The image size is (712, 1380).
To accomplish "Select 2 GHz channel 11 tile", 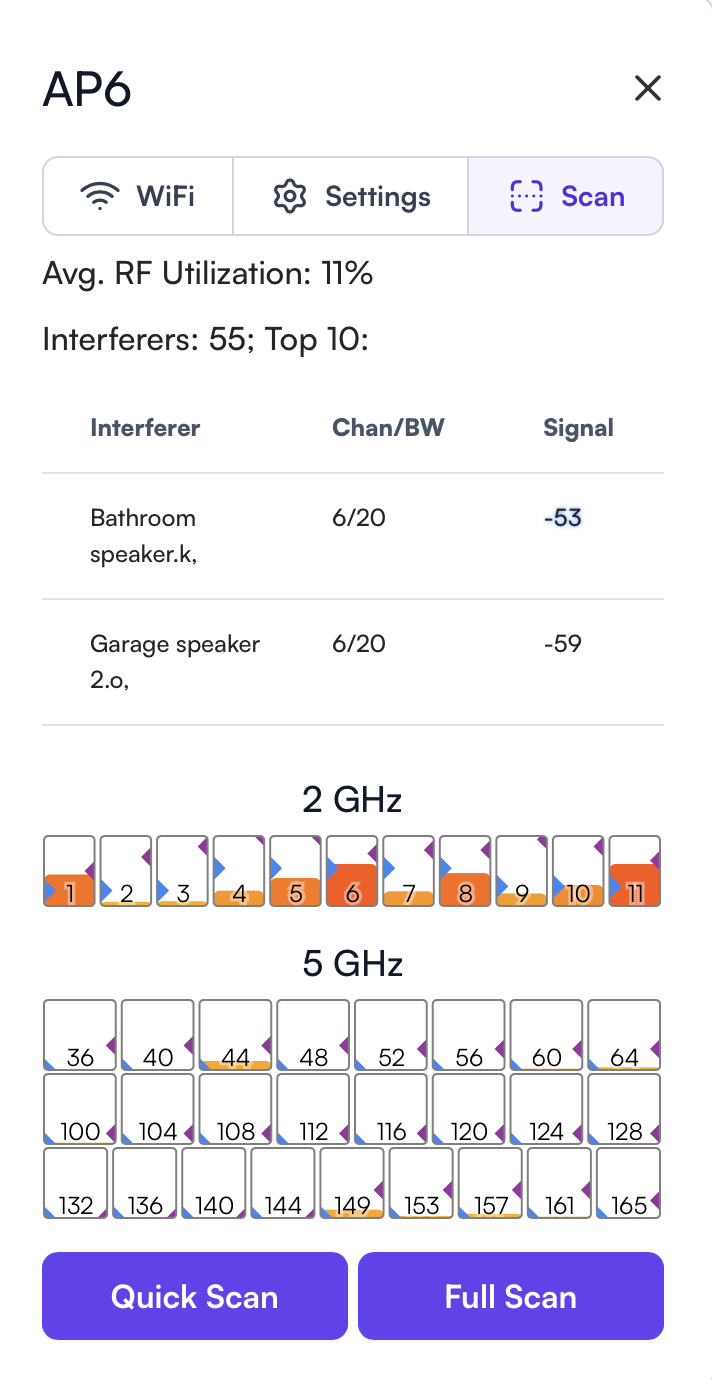I will coord(635,871).
